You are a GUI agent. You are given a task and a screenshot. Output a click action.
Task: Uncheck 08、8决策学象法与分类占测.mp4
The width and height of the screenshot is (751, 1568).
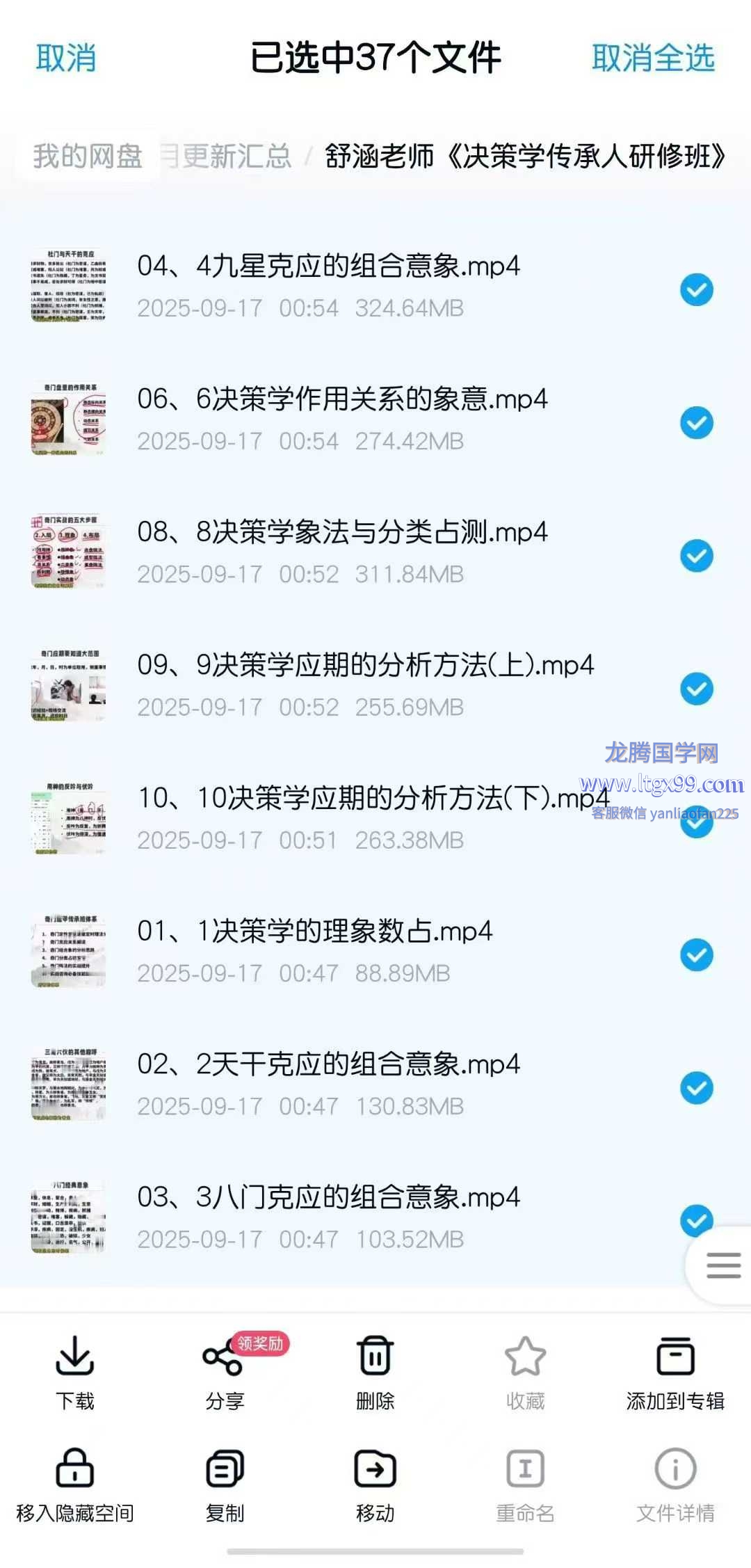click(696, 556)
